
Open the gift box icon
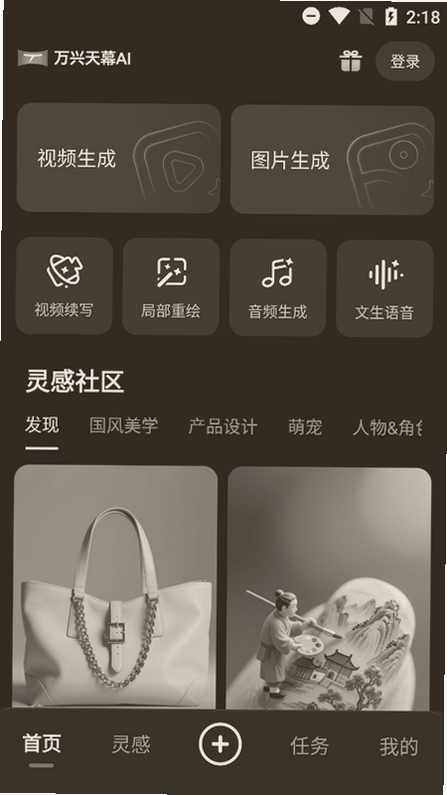[350, 61]
